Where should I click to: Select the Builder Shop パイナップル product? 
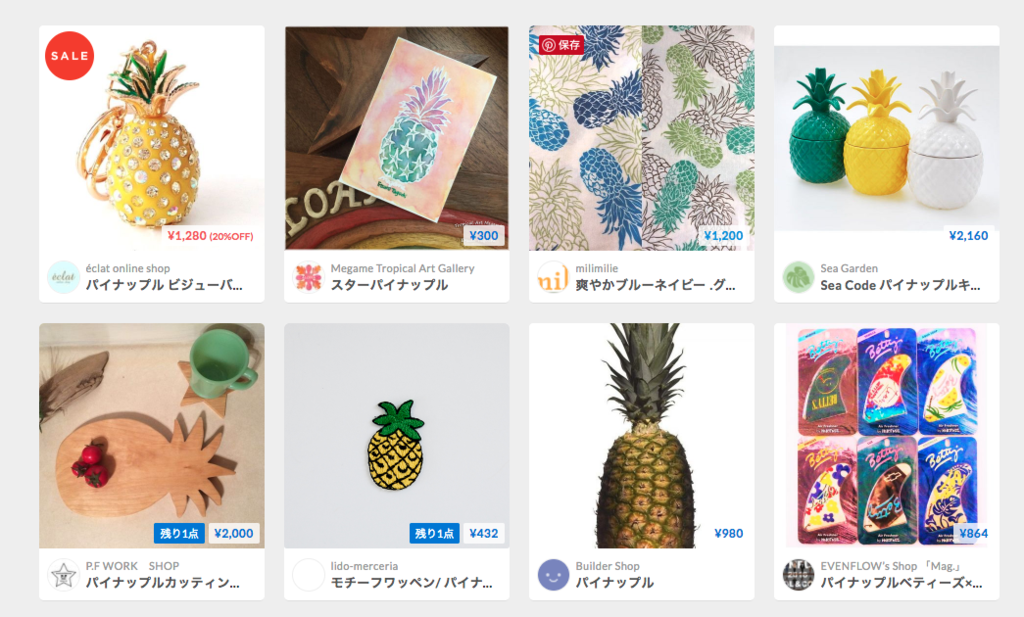tap(641, 435)
